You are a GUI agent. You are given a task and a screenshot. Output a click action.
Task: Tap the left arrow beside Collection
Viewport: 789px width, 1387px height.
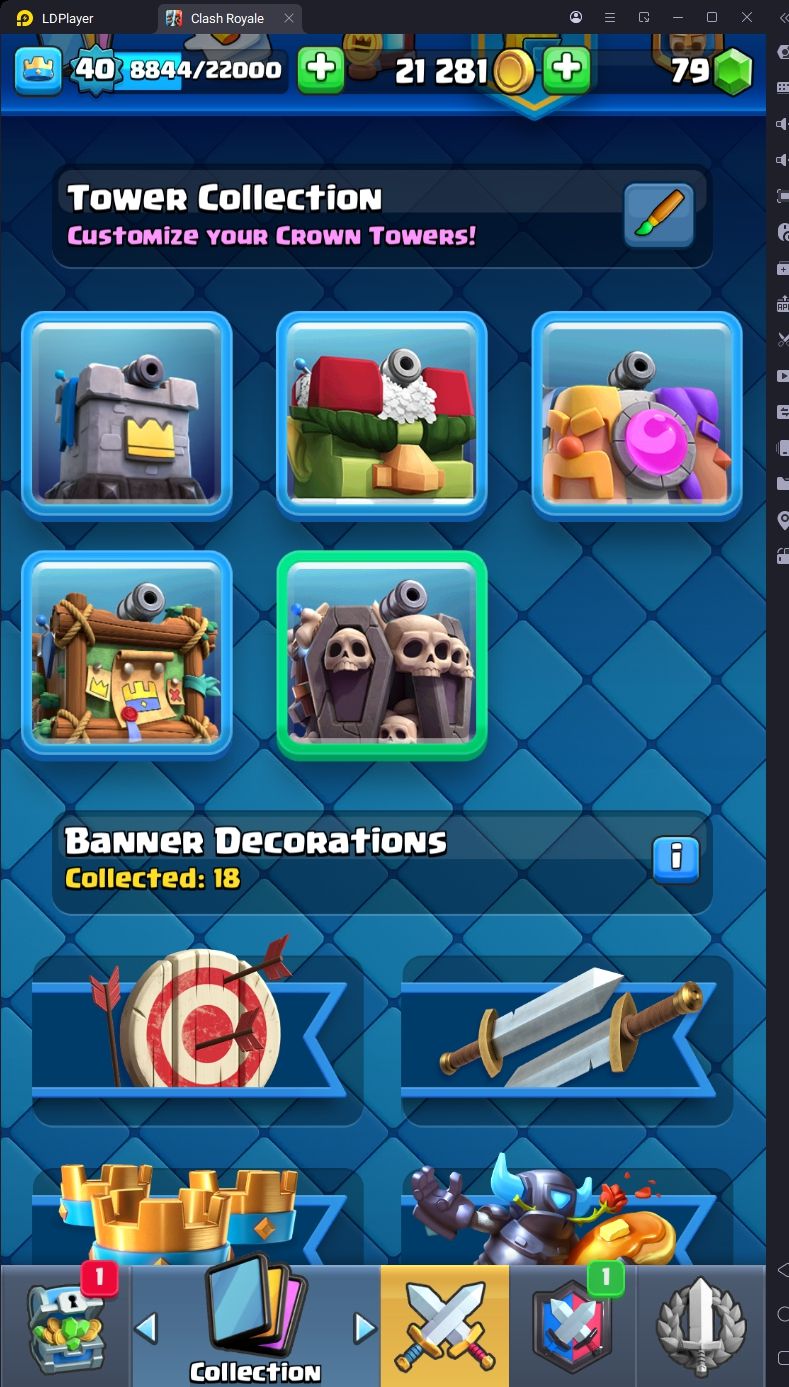[x=146, y=1327]
